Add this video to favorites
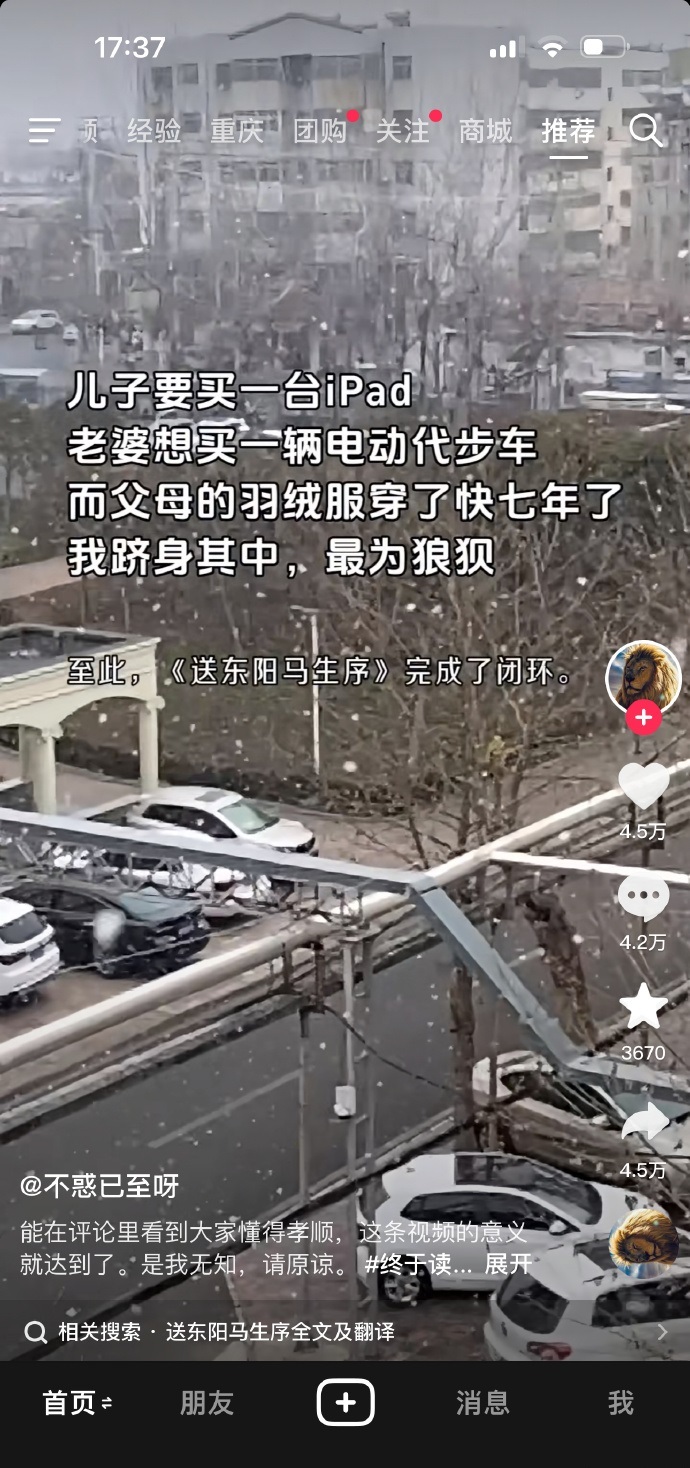The image size is (690, 1468). (x=643, y=1007)
